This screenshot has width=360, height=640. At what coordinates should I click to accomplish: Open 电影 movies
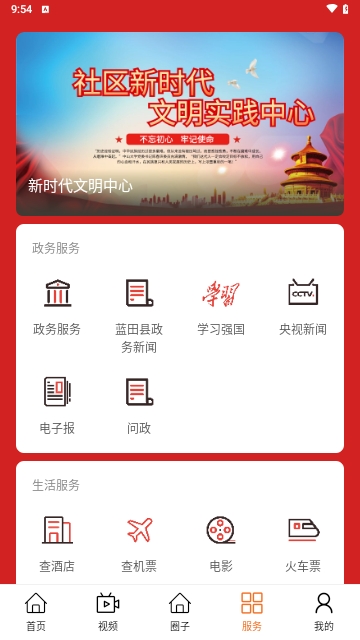tap(221, 544)
